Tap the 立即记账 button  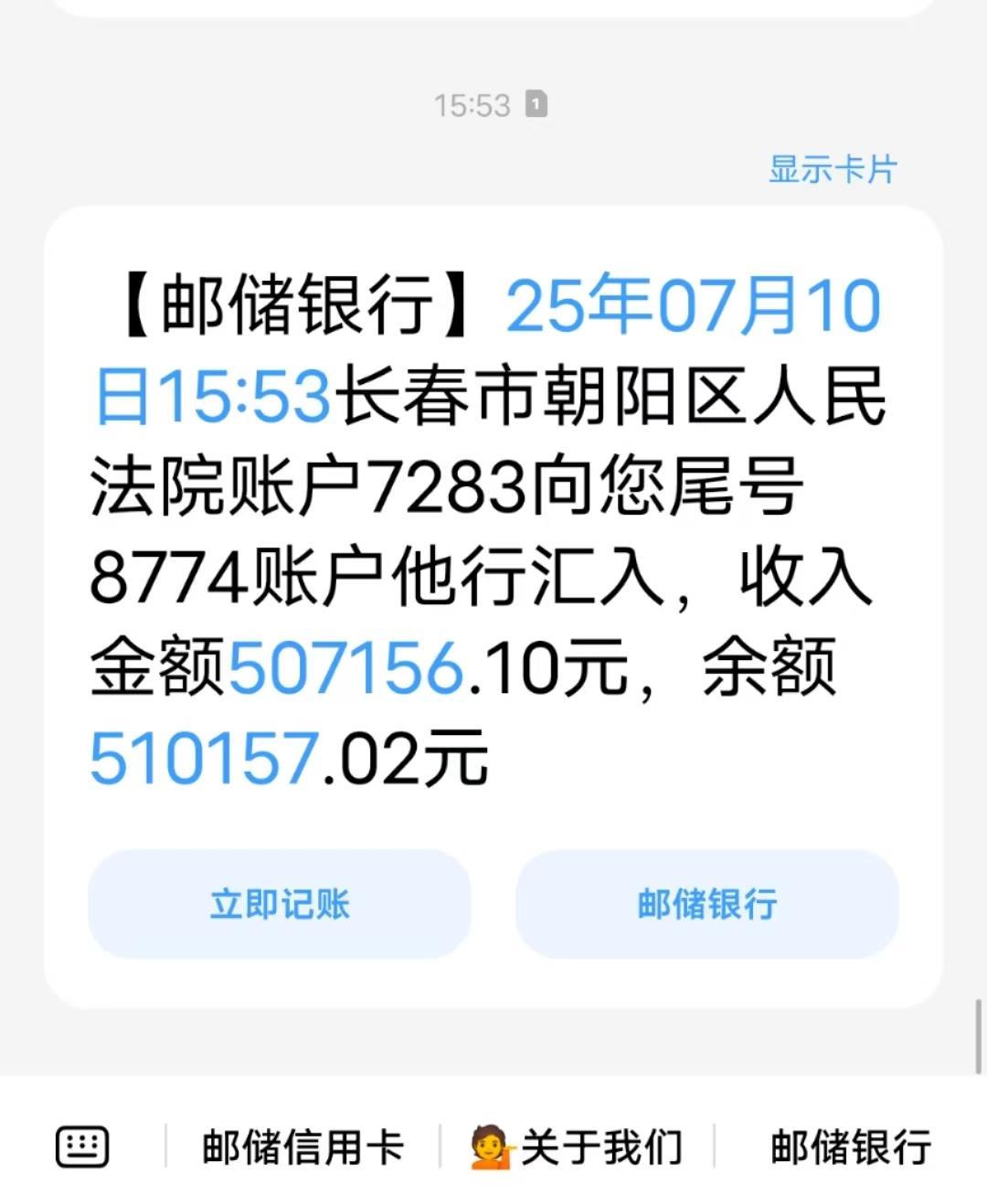click(277, 903)
